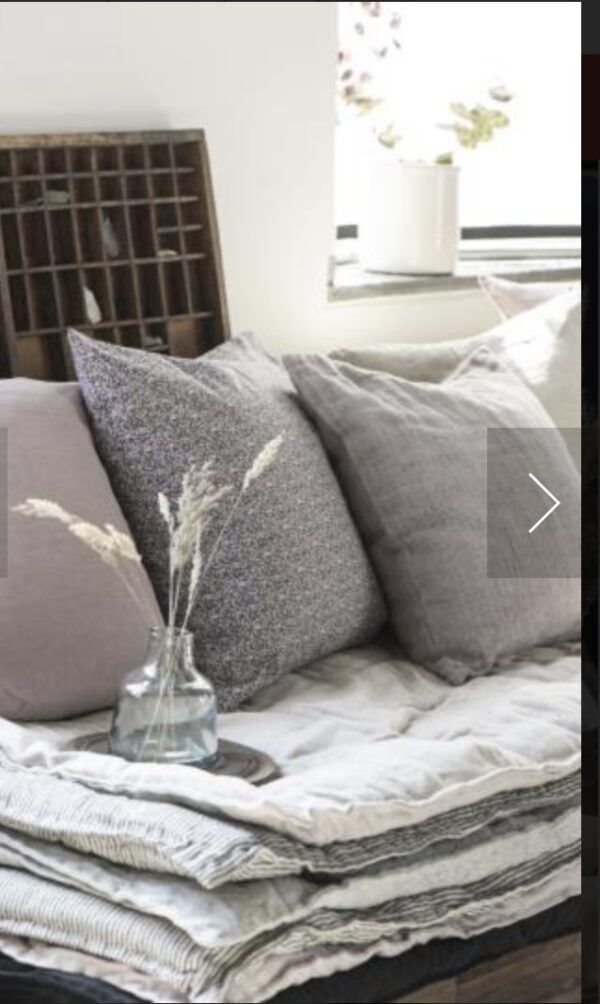Open the cushions and quilts photo
The height and width of the screenshot is (1004, 600).
[x=290, y=600]
